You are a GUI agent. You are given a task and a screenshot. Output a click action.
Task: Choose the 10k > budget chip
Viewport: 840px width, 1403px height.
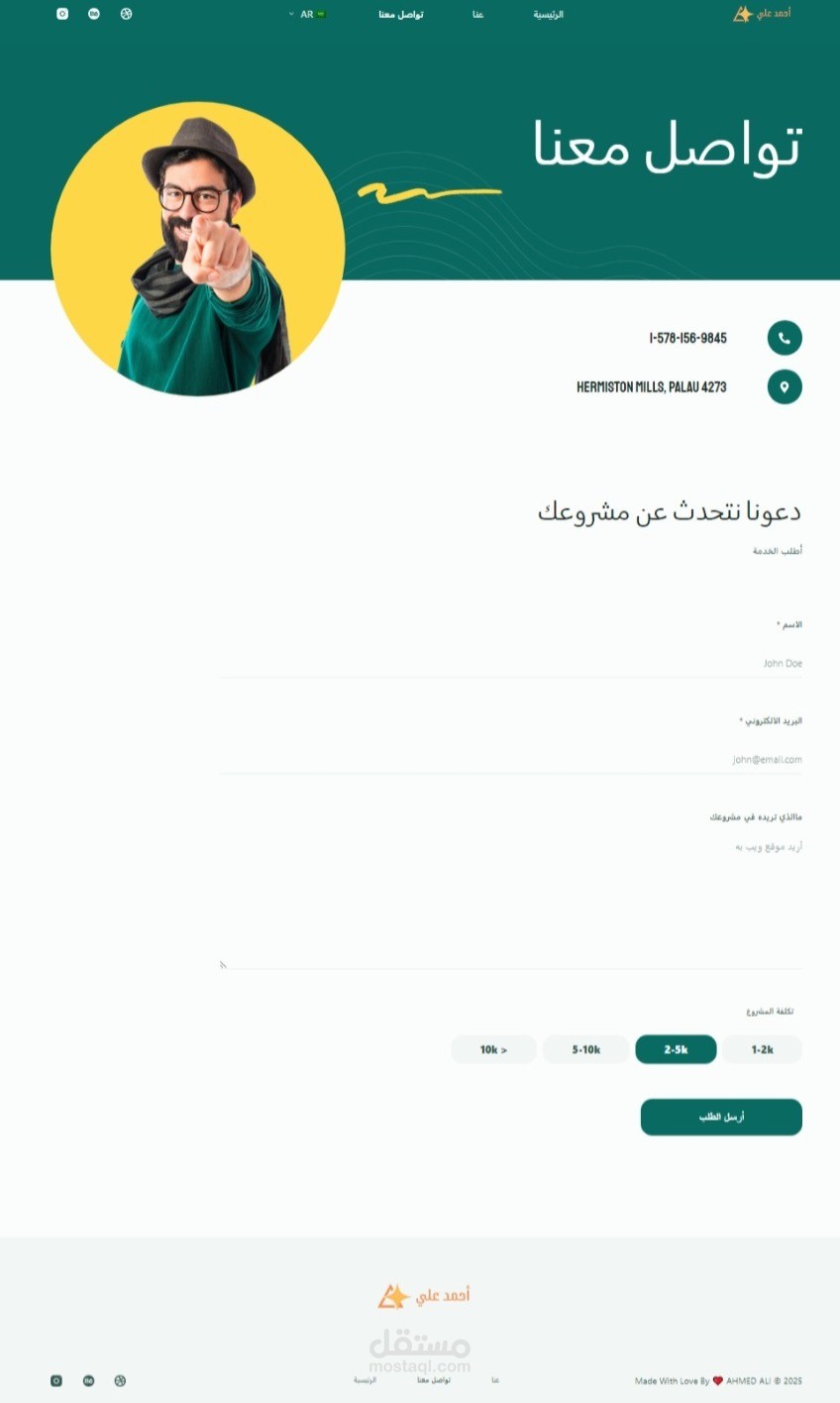[x=493, y=1049]
